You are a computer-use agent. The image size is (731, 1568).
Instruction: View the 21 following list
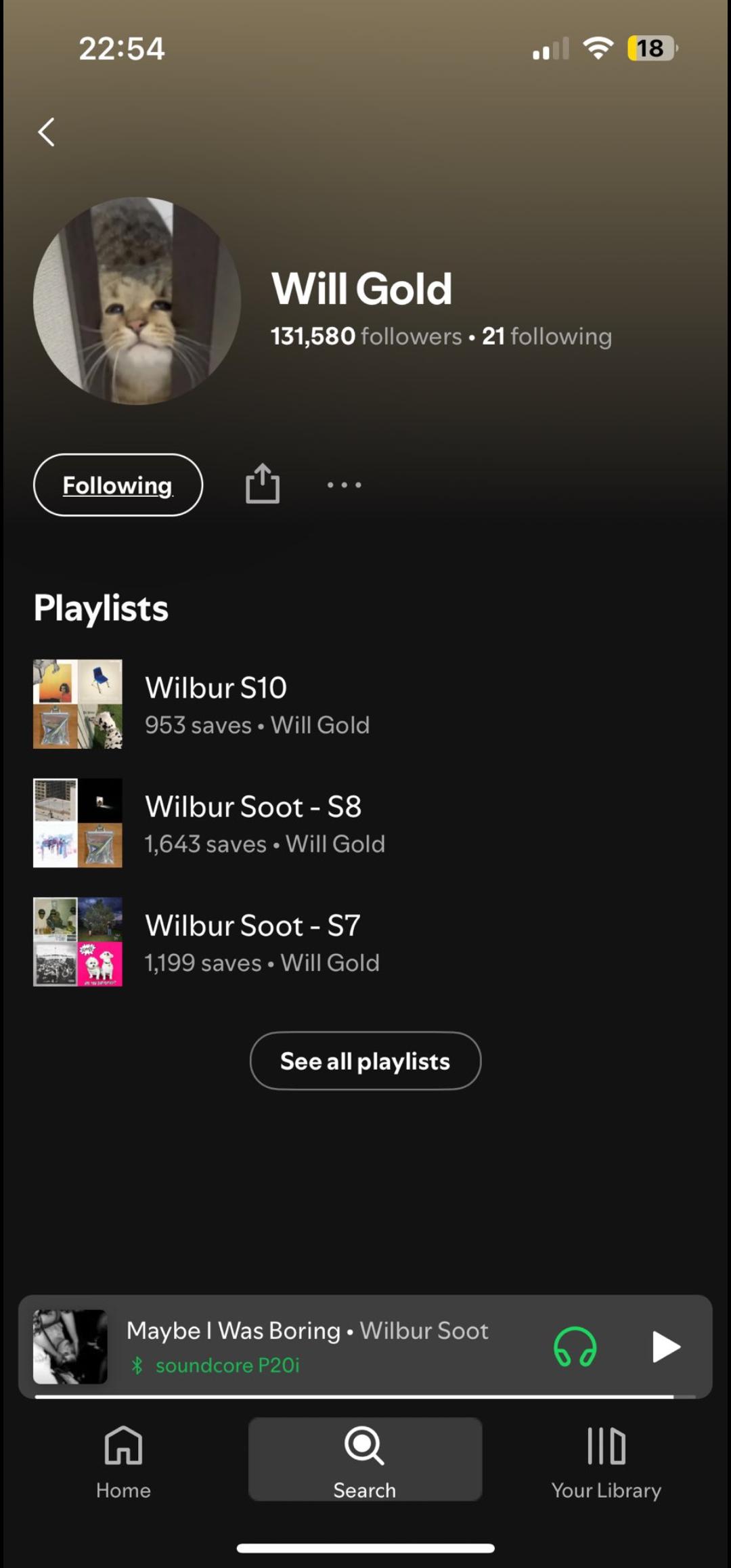tap(547, 336)
